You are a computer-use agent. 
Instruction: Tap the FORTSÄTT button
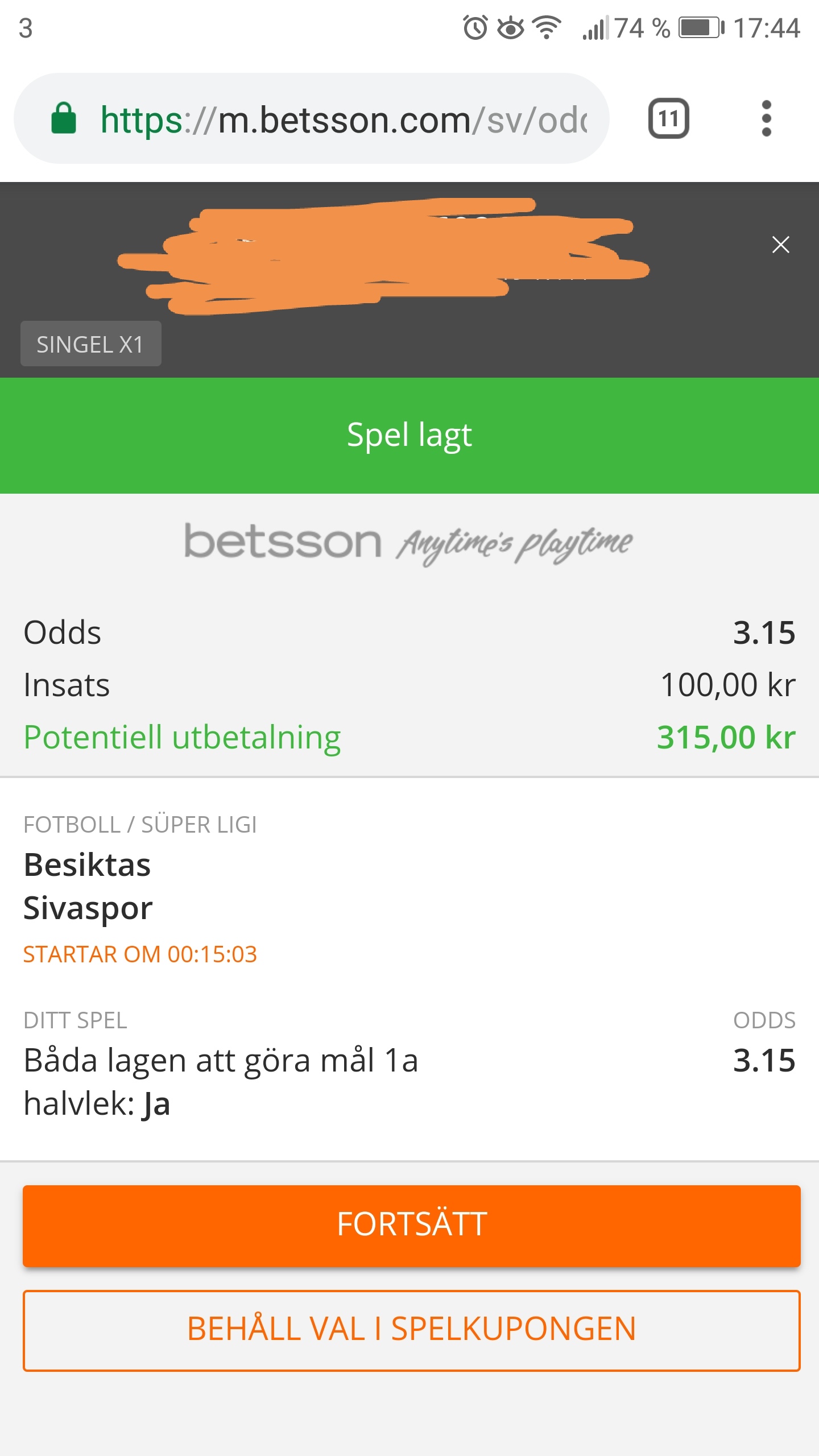pos(412,1225)
